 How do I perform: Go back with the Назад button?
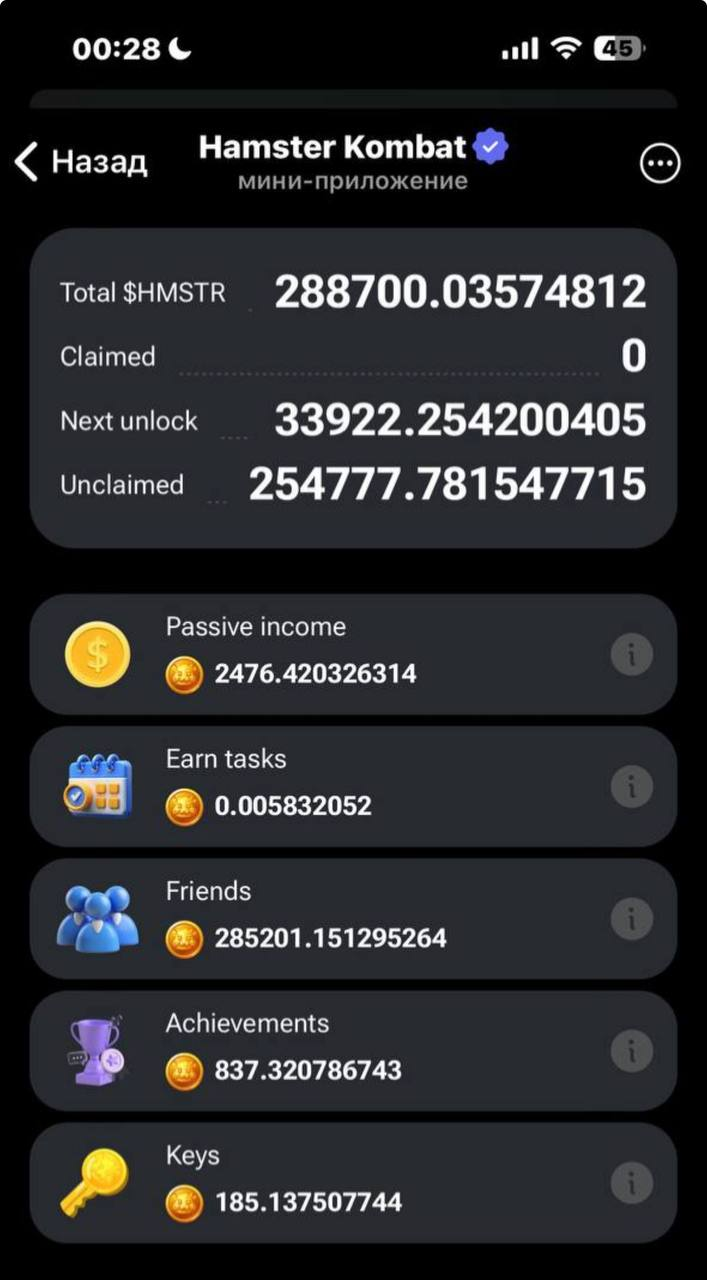point(82,161)
